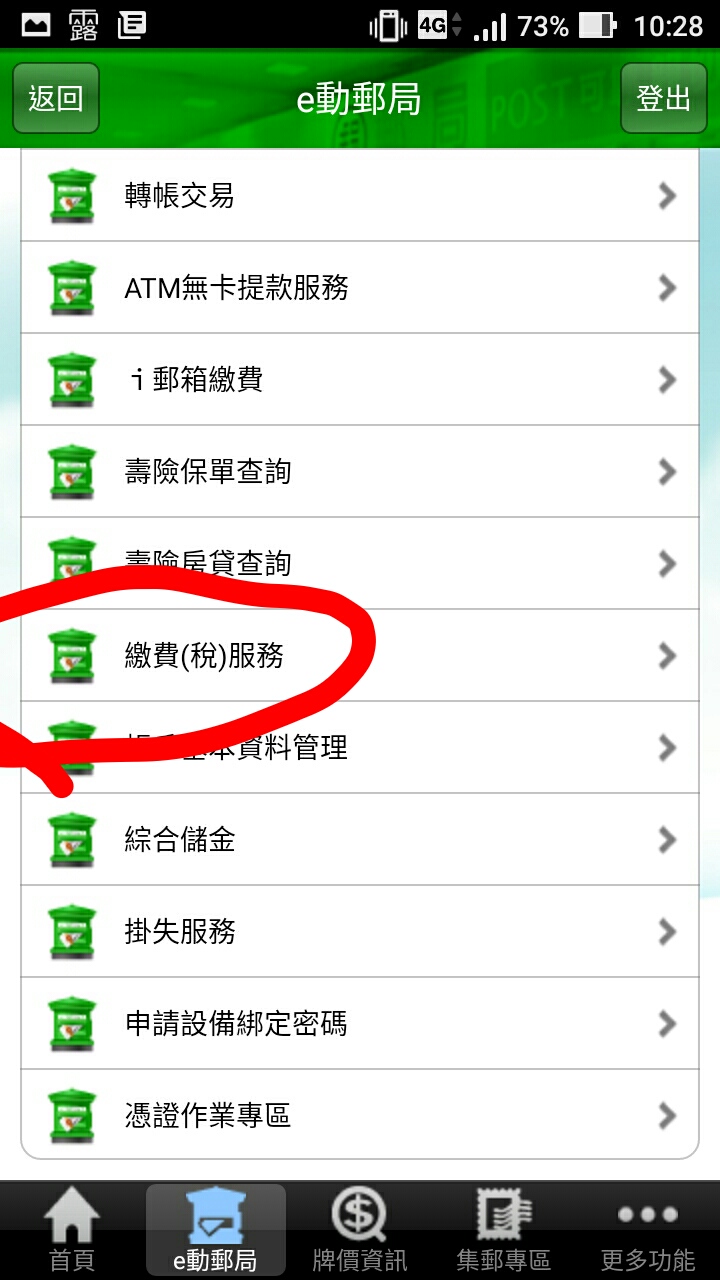The height and width of the screenshot is (1280, 720).
Task: Open 綜合儲金 row
Action: click(x=360, y=840)
